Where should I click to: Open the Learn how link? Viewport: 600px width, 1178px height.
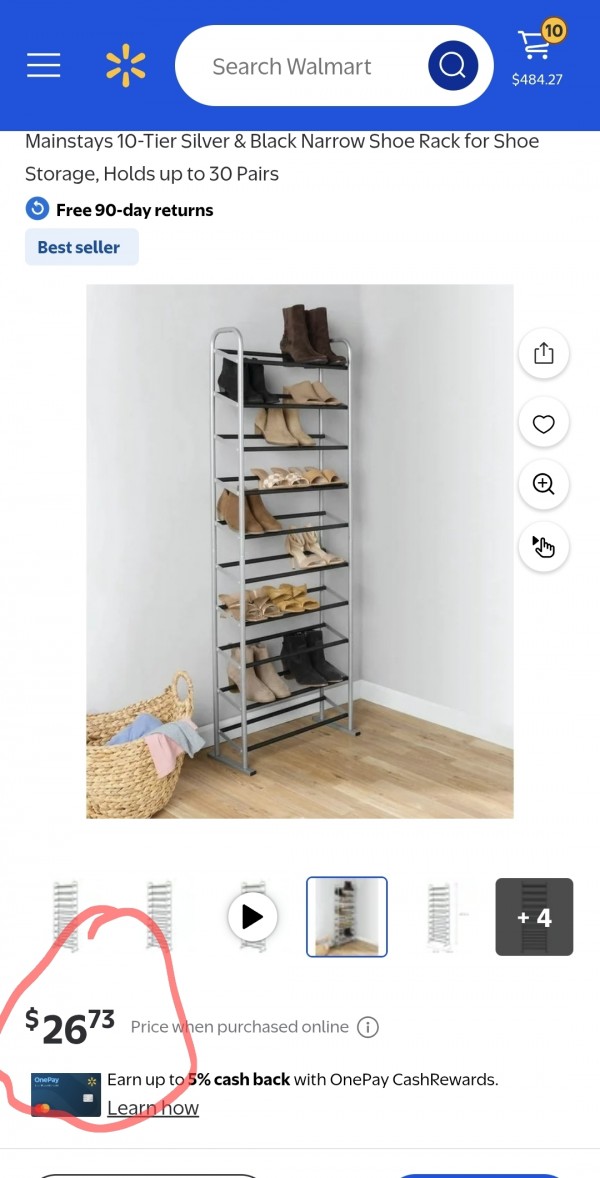point(153,1108)
